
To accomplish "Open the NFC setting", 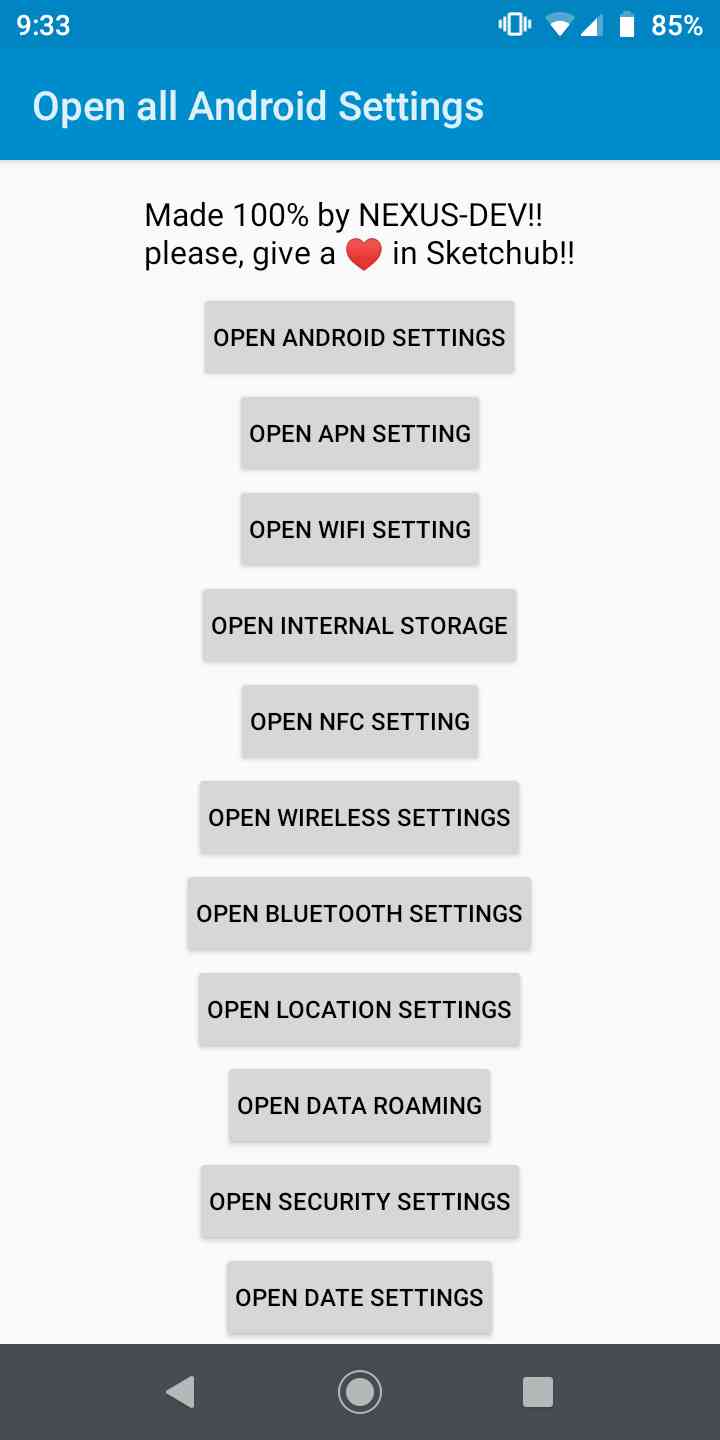I will (359, 721).
